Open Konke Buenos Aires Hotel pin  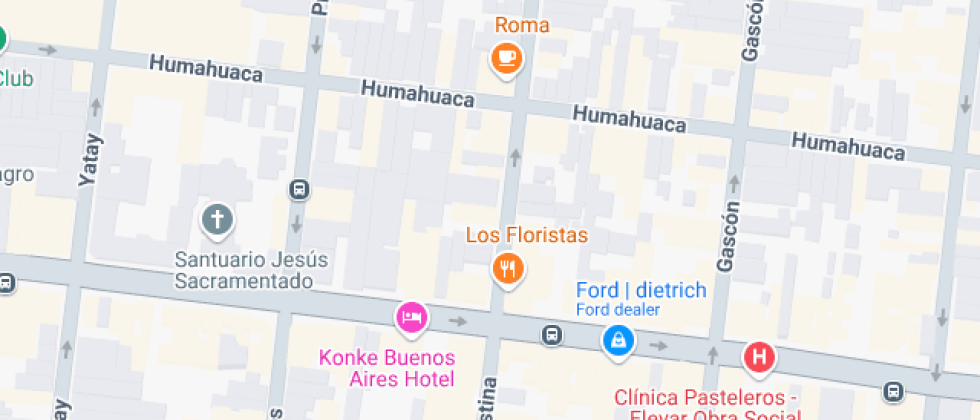412,317
